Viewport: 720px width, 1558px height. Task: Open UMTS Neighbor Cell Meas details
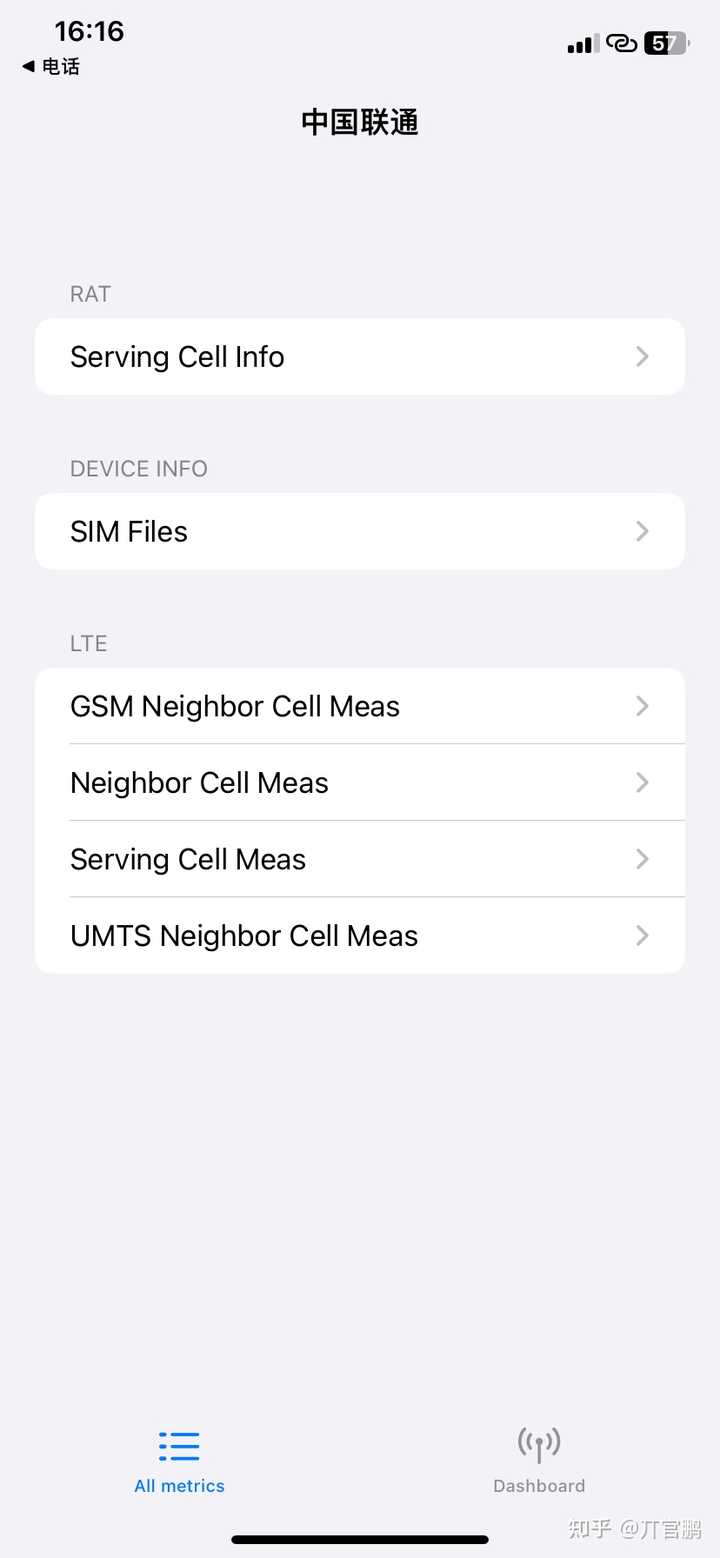[360, 935]
